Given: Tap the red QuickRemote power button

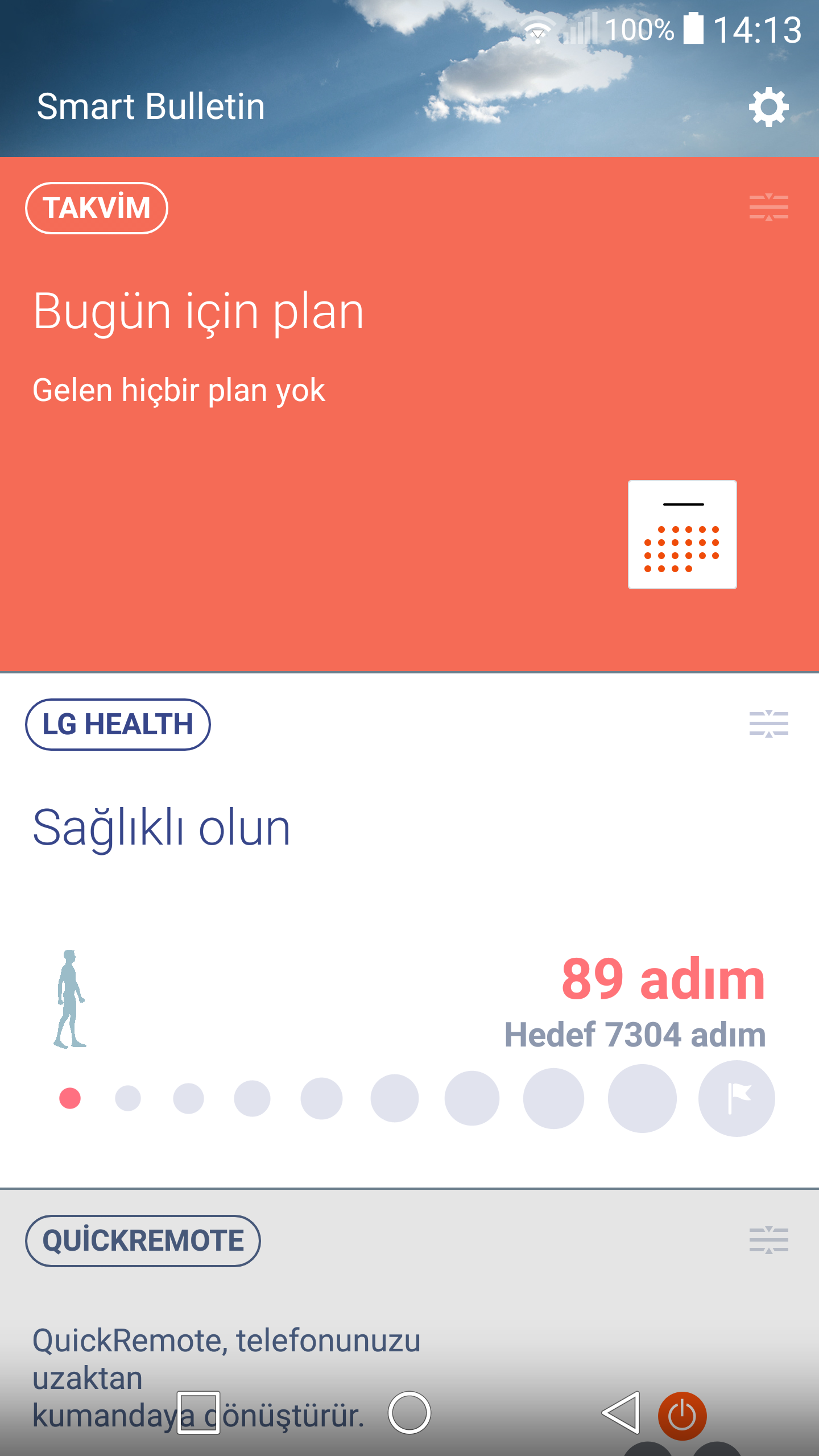Looking at the screenshot, I should click(x=682, y=1416).
